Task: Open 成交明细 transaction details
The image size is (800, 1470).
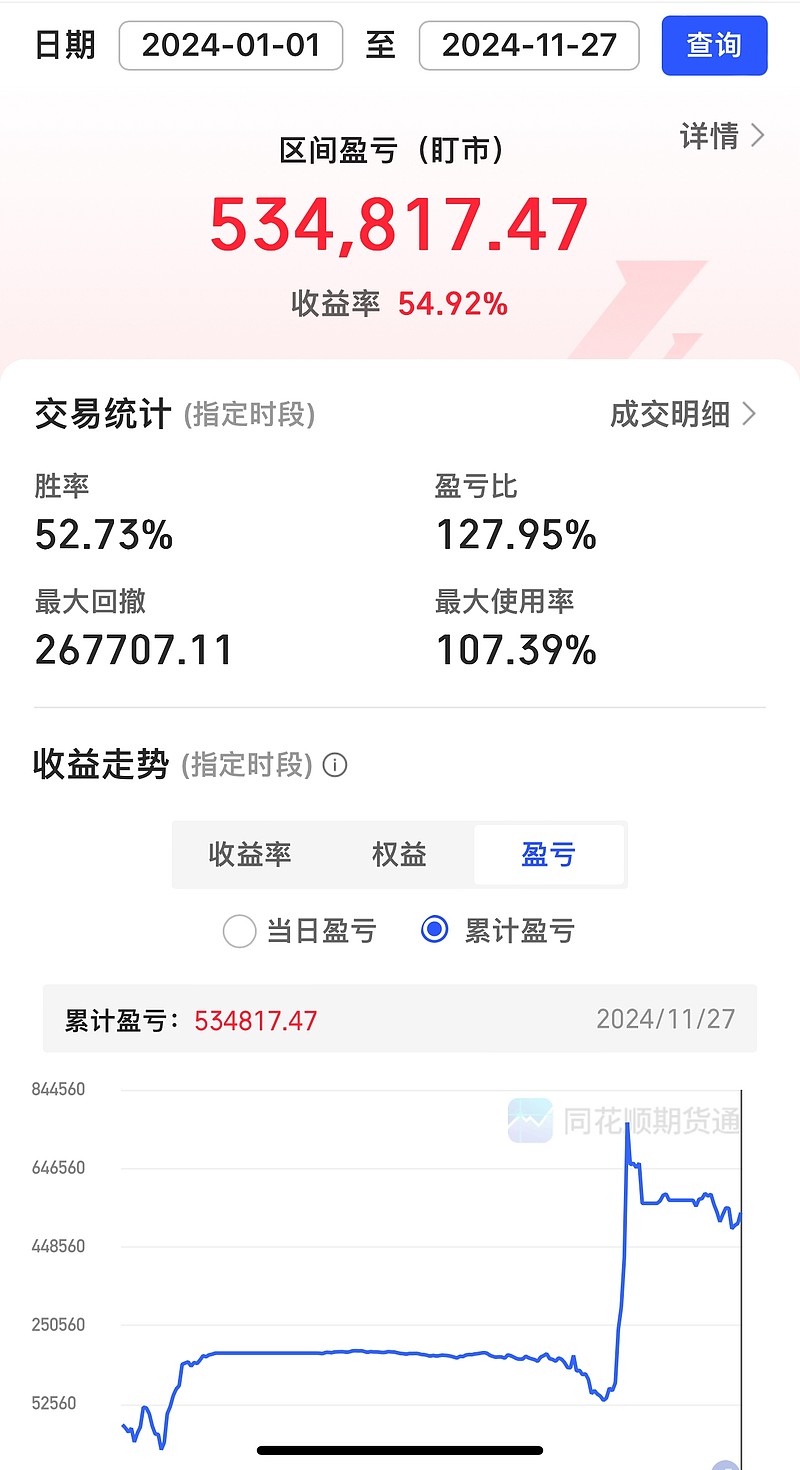Action: [672, 414]
